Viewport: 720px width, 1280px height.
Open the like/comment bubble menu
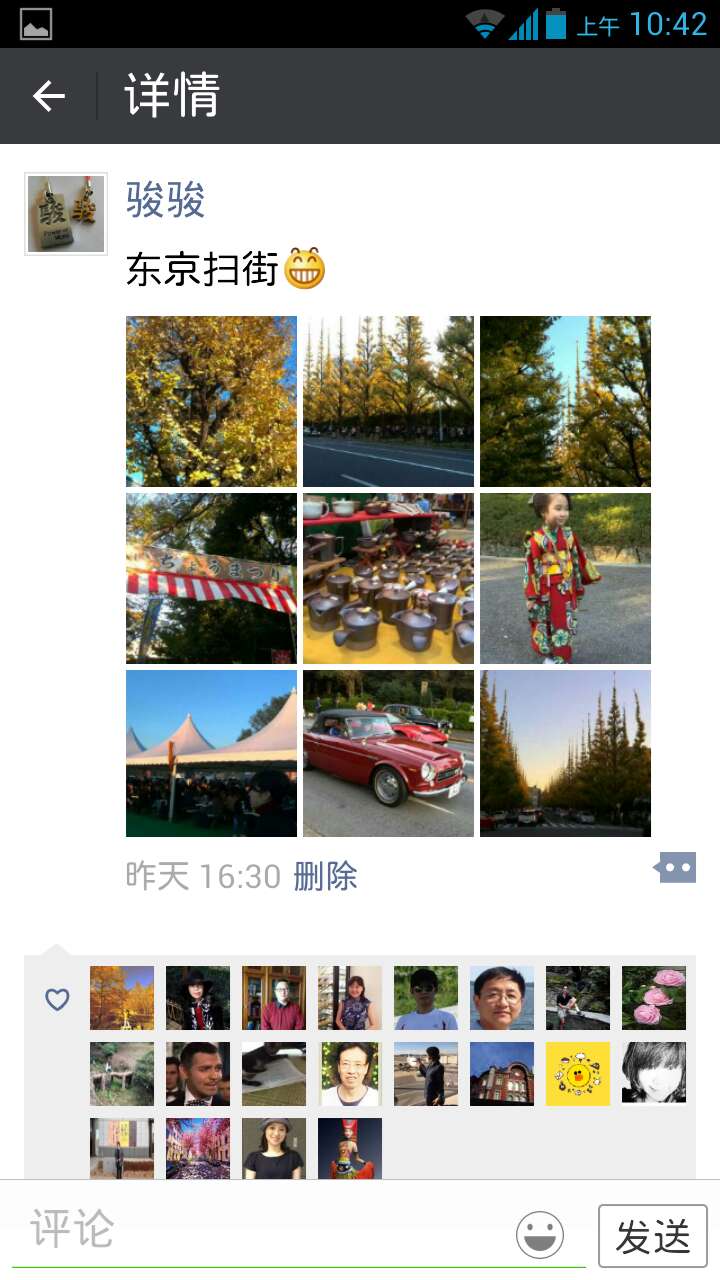pos(675,868)
